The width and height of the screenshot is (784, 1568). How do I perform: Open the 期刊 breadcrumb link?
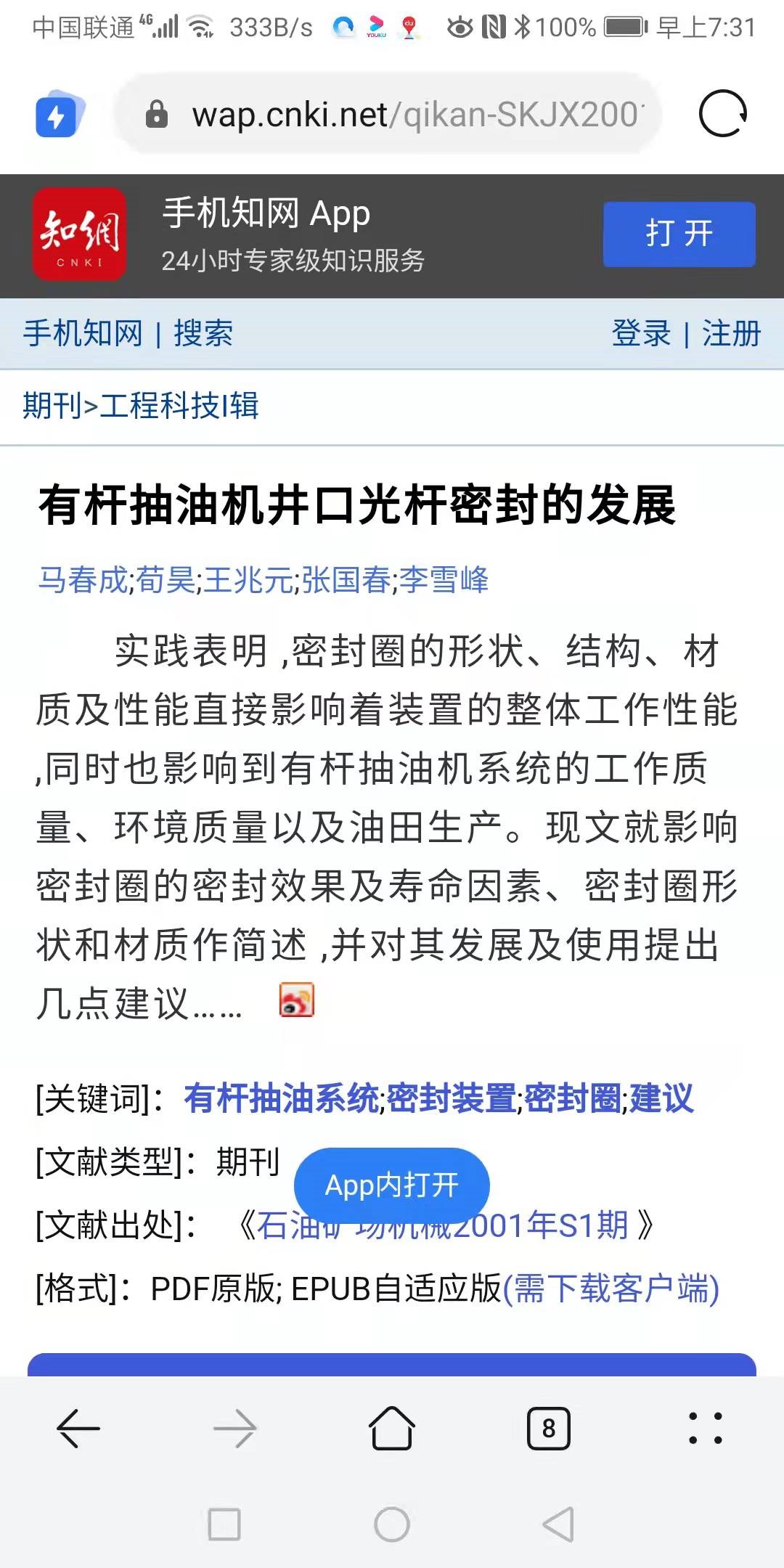(52, 405)
